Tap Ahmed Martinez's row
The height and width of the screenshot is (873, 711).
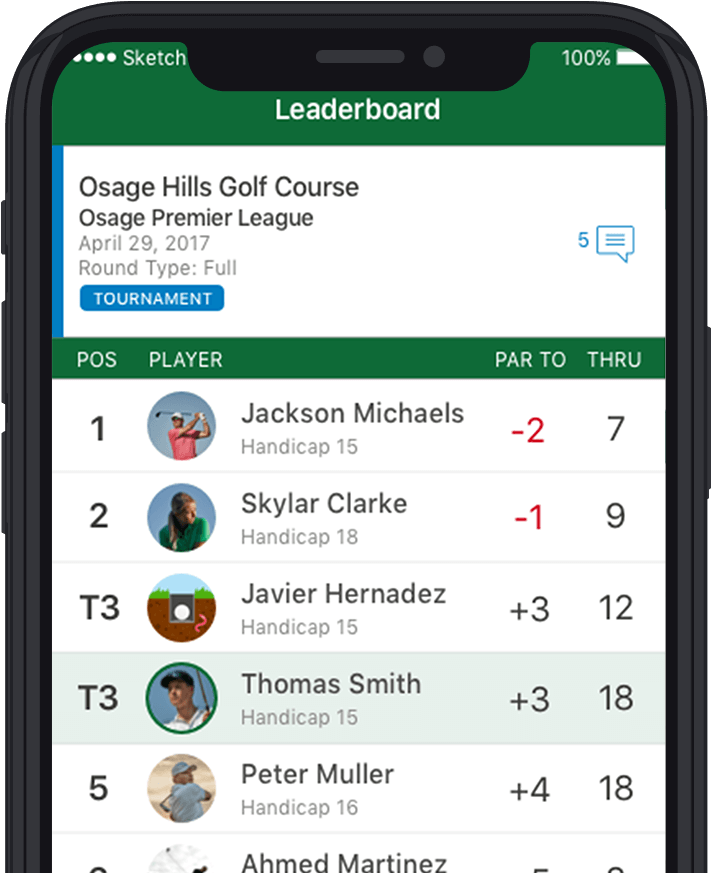coord(344,859)
